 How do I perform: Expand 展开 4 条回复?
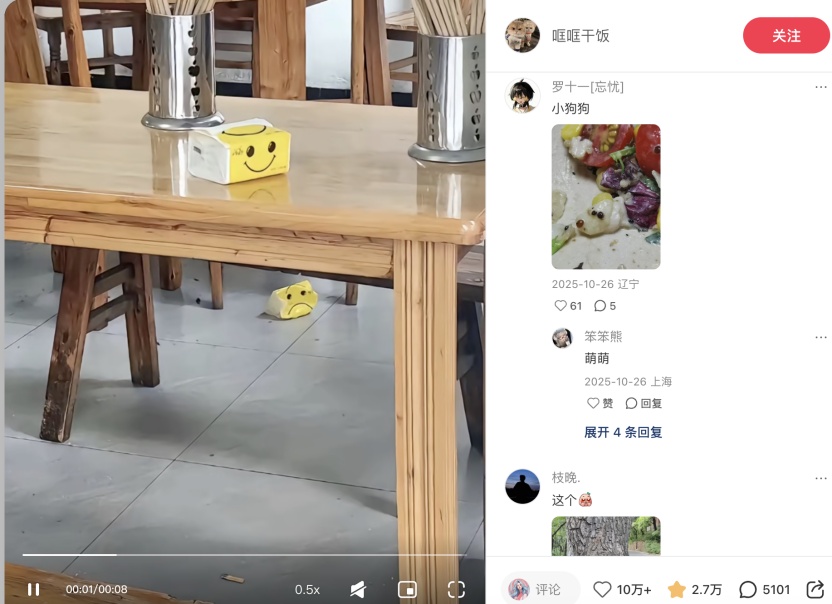[623, 432]
